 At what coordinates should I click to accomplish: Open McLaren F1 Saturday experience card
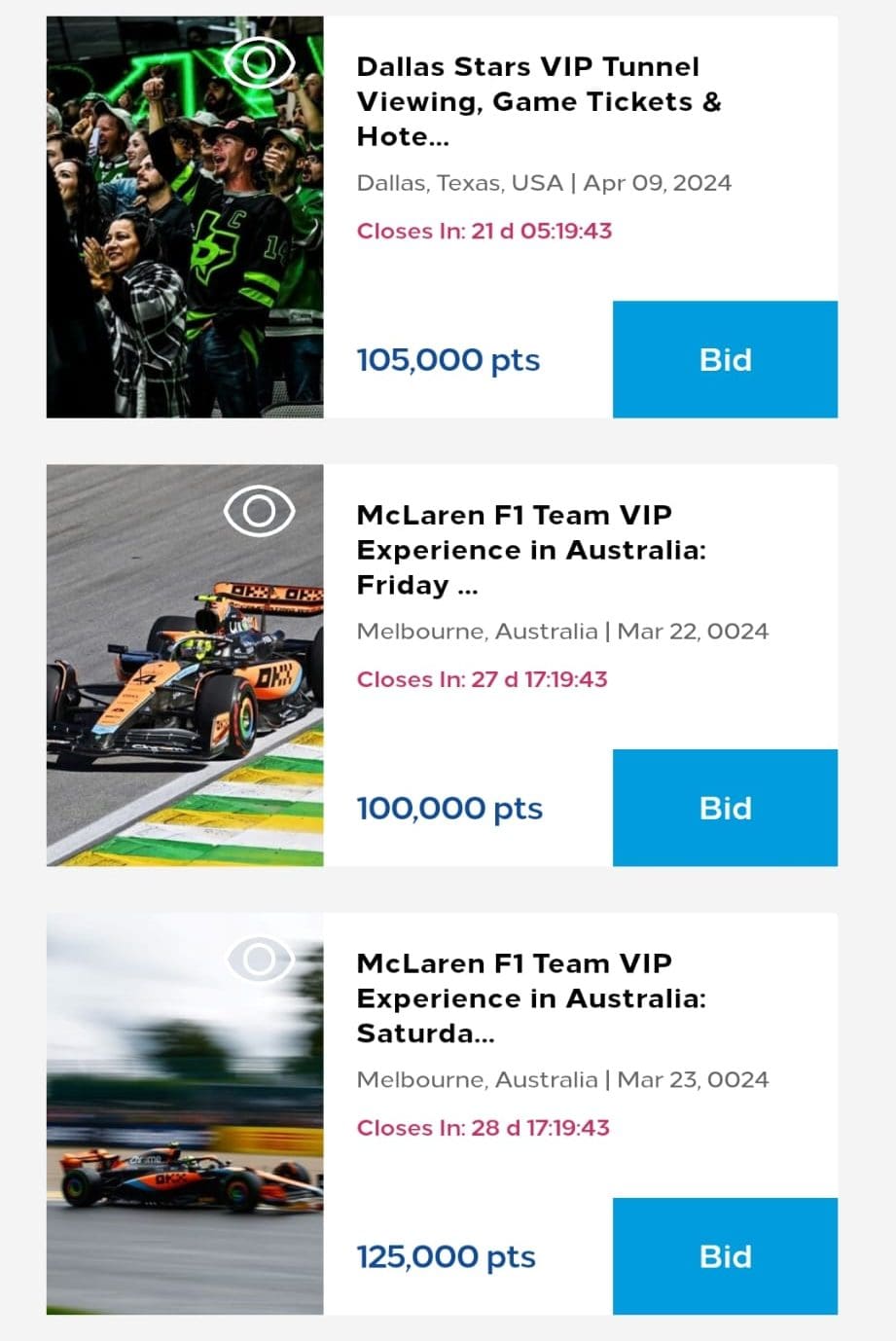[531, 998]
